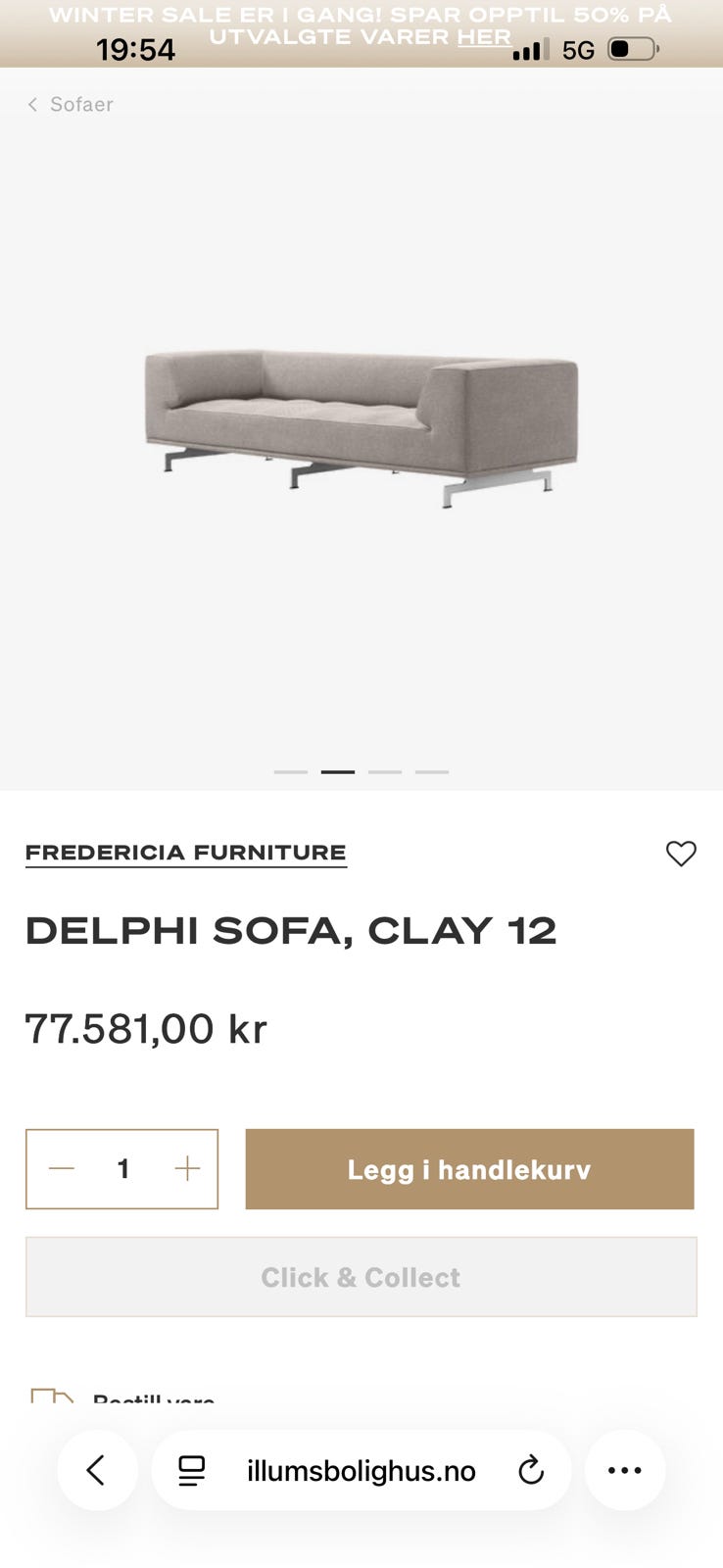The width and height of the screenshot is (723, 1568).
Task: Choose Click & Collect
Action: (361, 1277)
